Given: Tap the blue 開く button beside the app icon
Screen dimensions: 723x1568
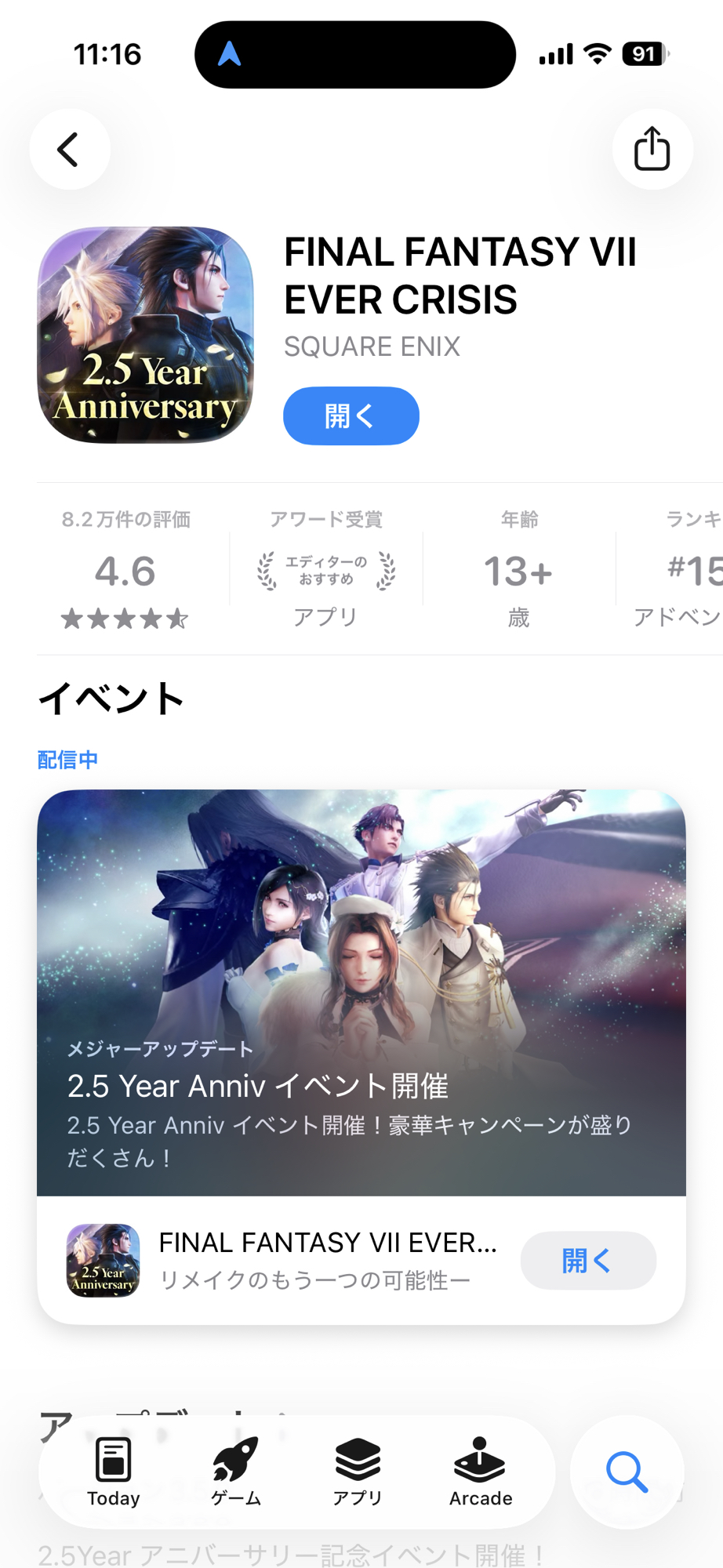Looking at the screenshot, I should coord(351,416).
